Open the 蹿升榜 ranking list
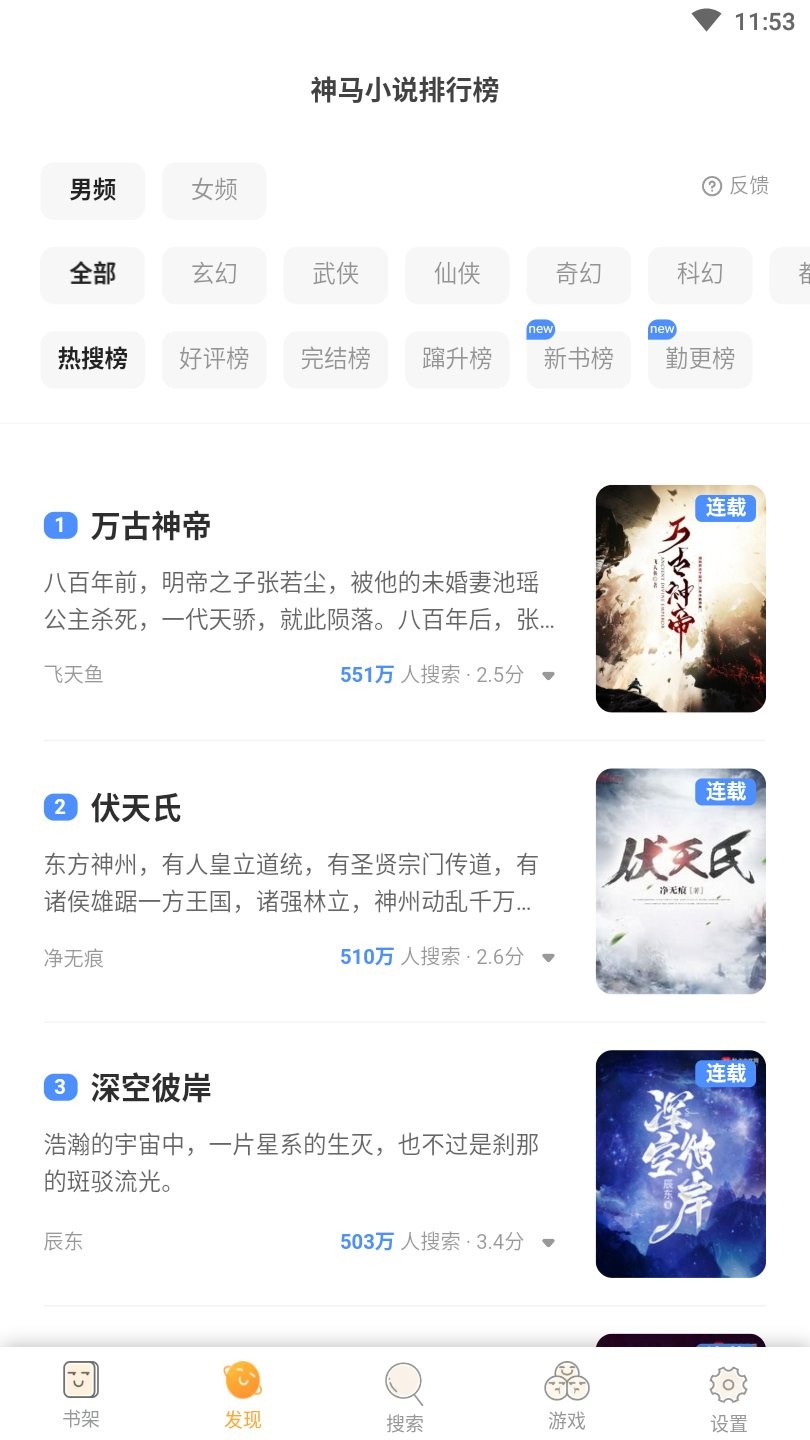Viewport: 810px width, 1440px height. 457,359
